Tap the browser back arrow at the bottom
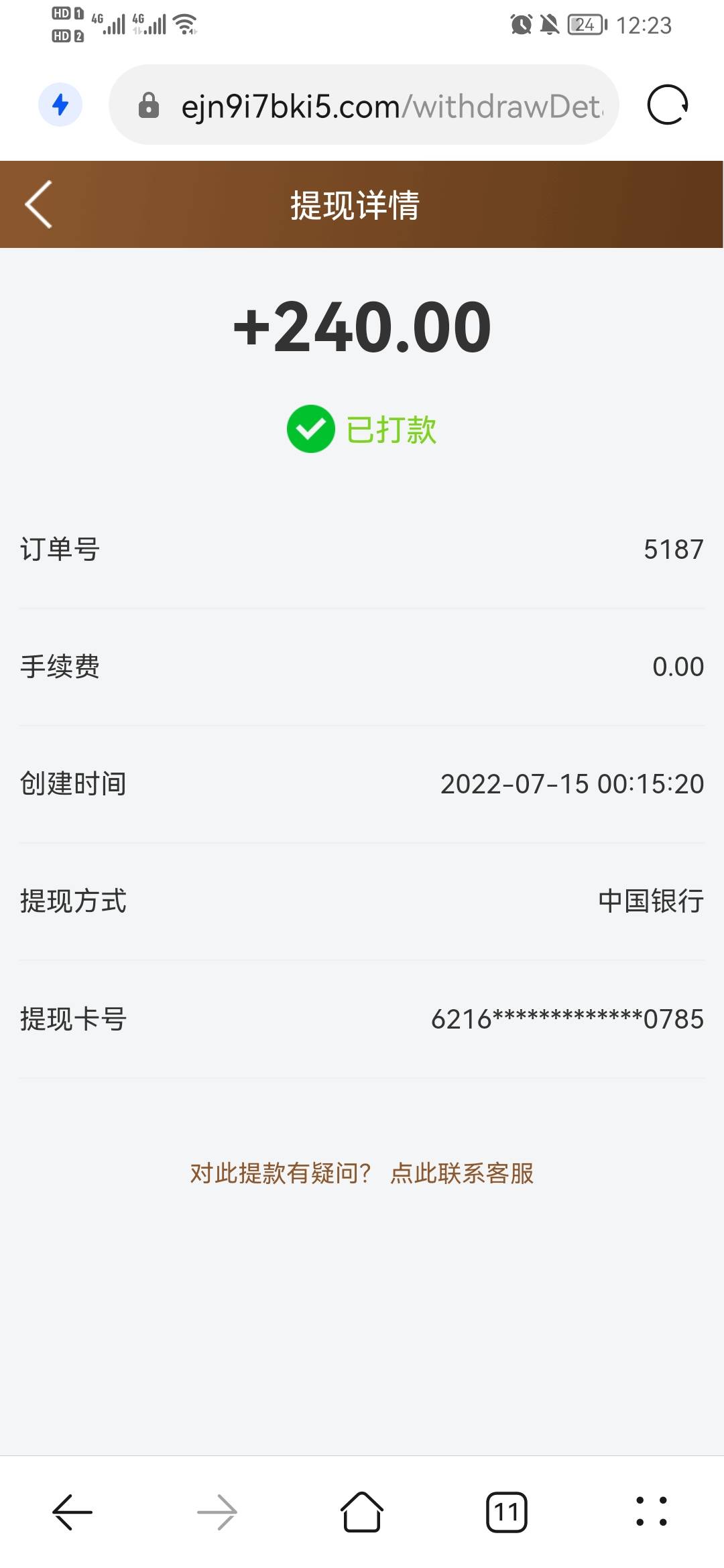Screen dimensions: 724x1568 (x=72, y=1512)
